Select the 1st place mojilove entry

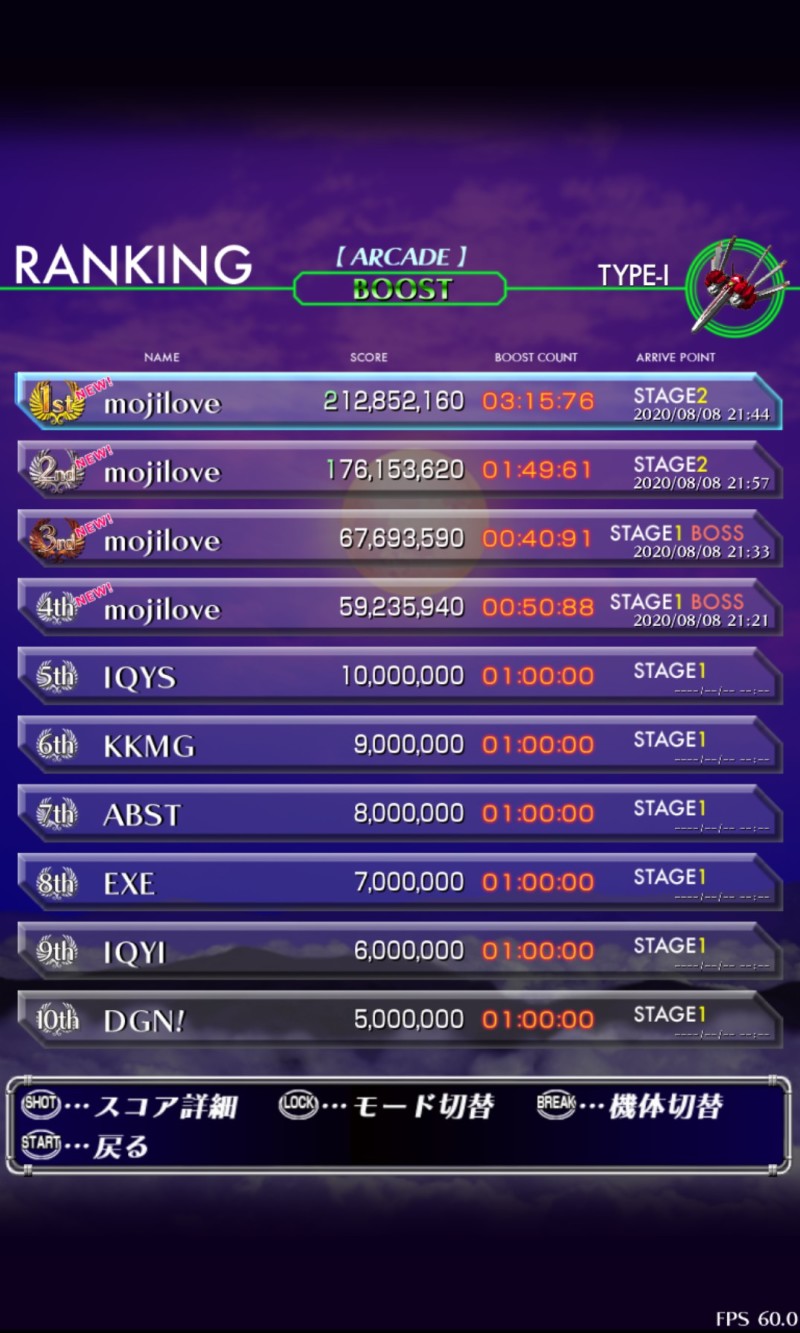pos(399,401)
